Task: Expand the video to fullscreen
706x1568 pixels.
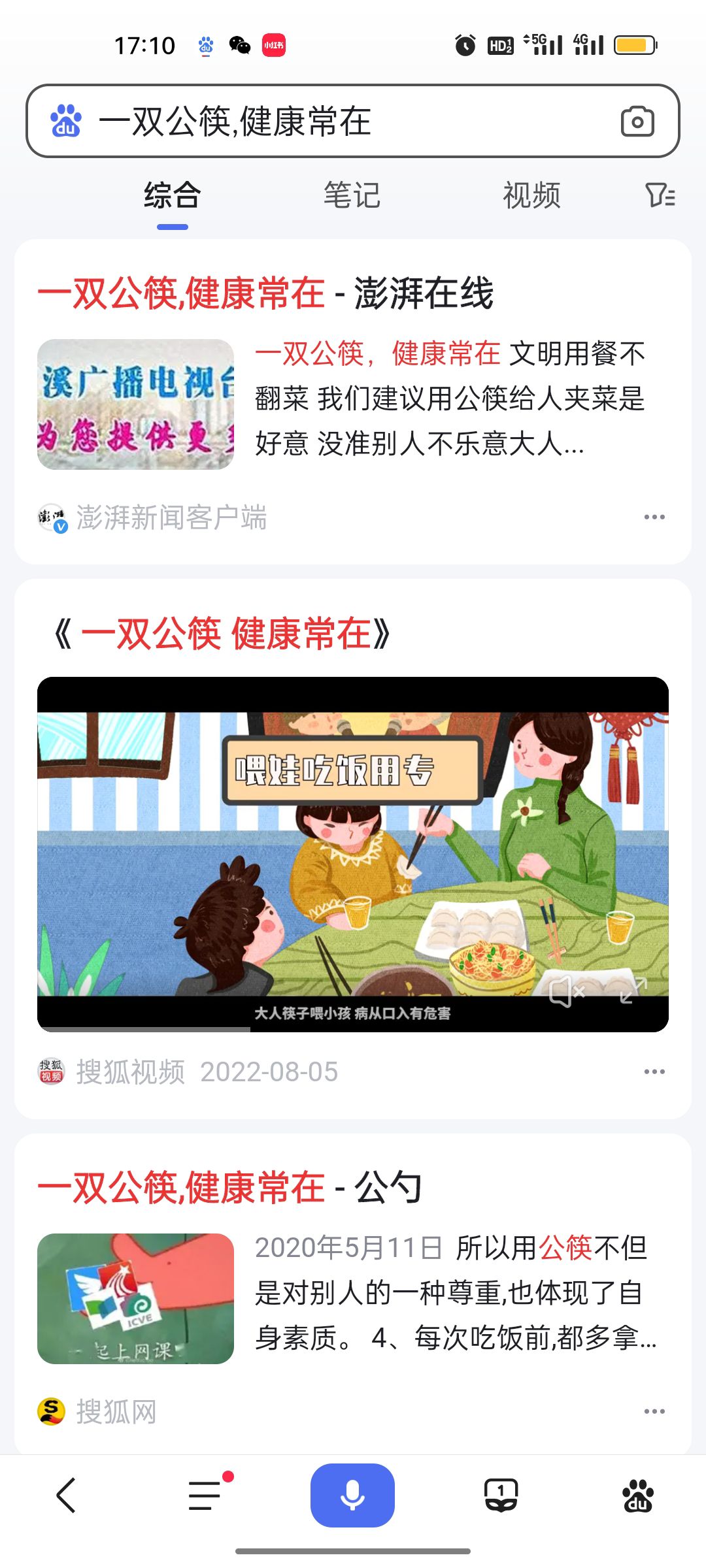Action: click(x=633, y=990)
